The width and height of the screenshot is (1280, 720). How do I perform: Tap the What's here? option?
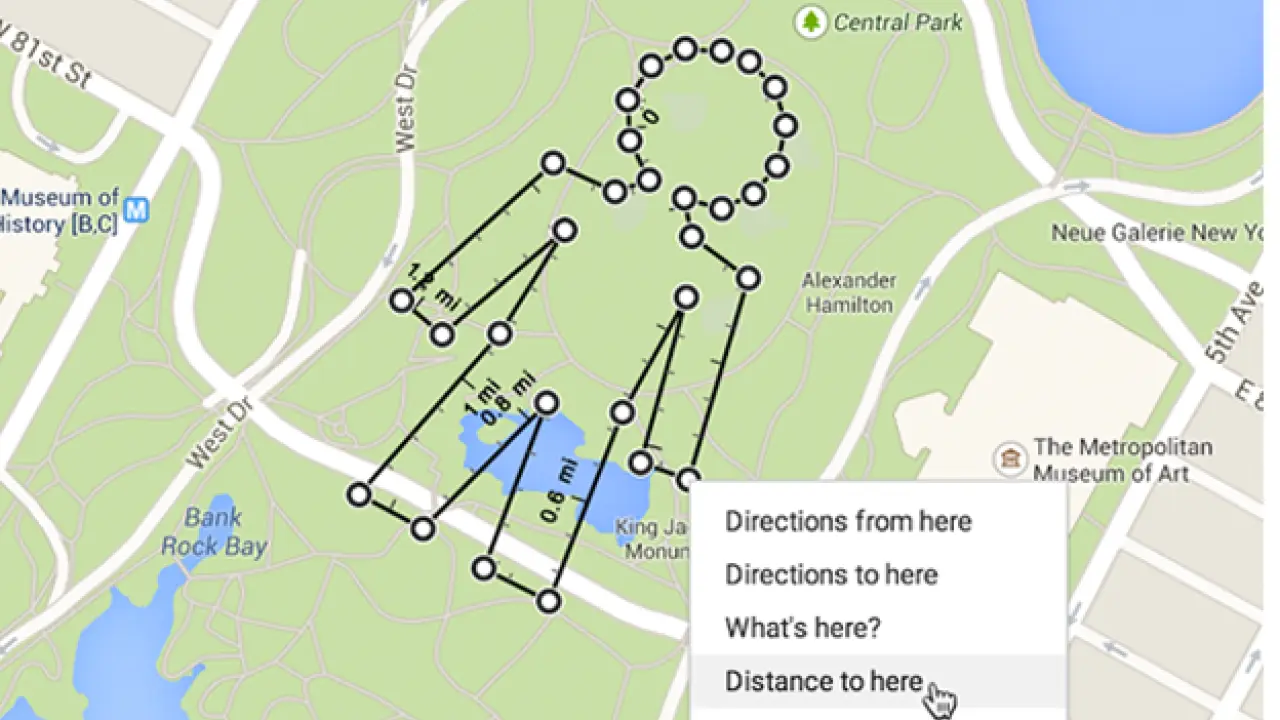(802, 628)
